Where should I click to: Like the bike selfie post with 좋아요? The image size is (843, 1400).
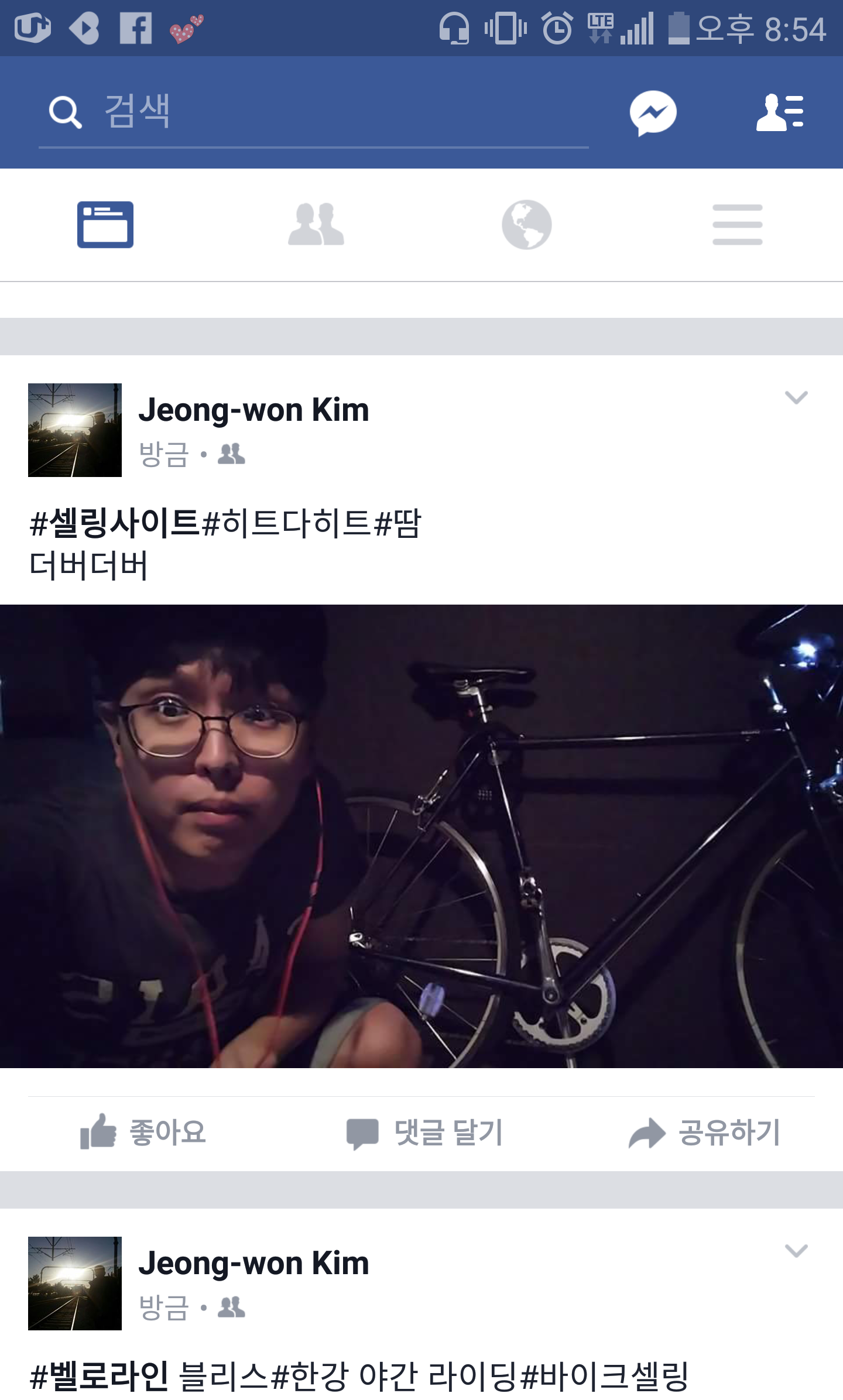143,1132
